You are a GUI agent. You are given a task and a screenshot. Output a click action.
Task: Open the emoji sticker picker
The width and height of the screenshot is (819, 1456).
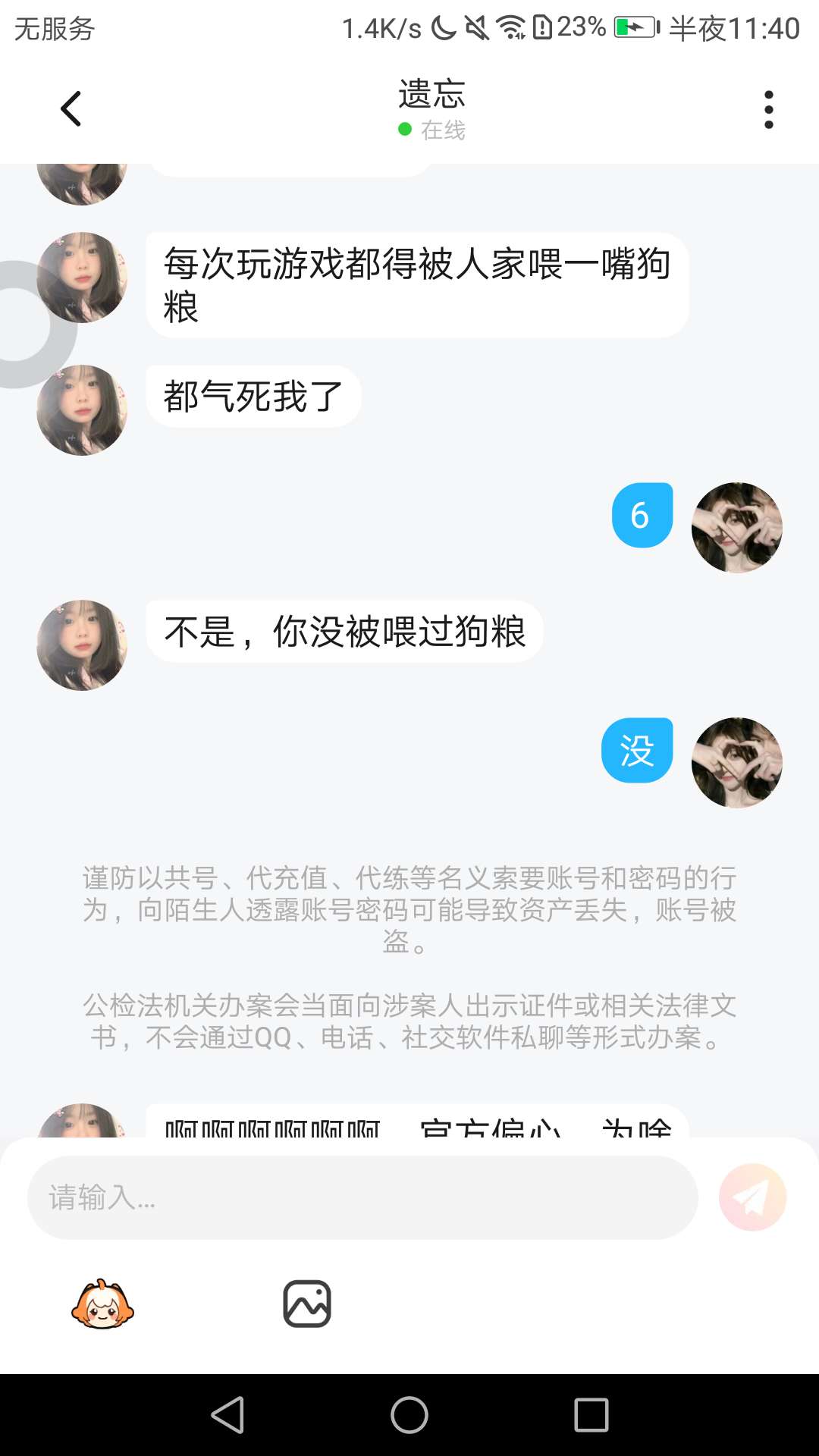[102, 1304]
